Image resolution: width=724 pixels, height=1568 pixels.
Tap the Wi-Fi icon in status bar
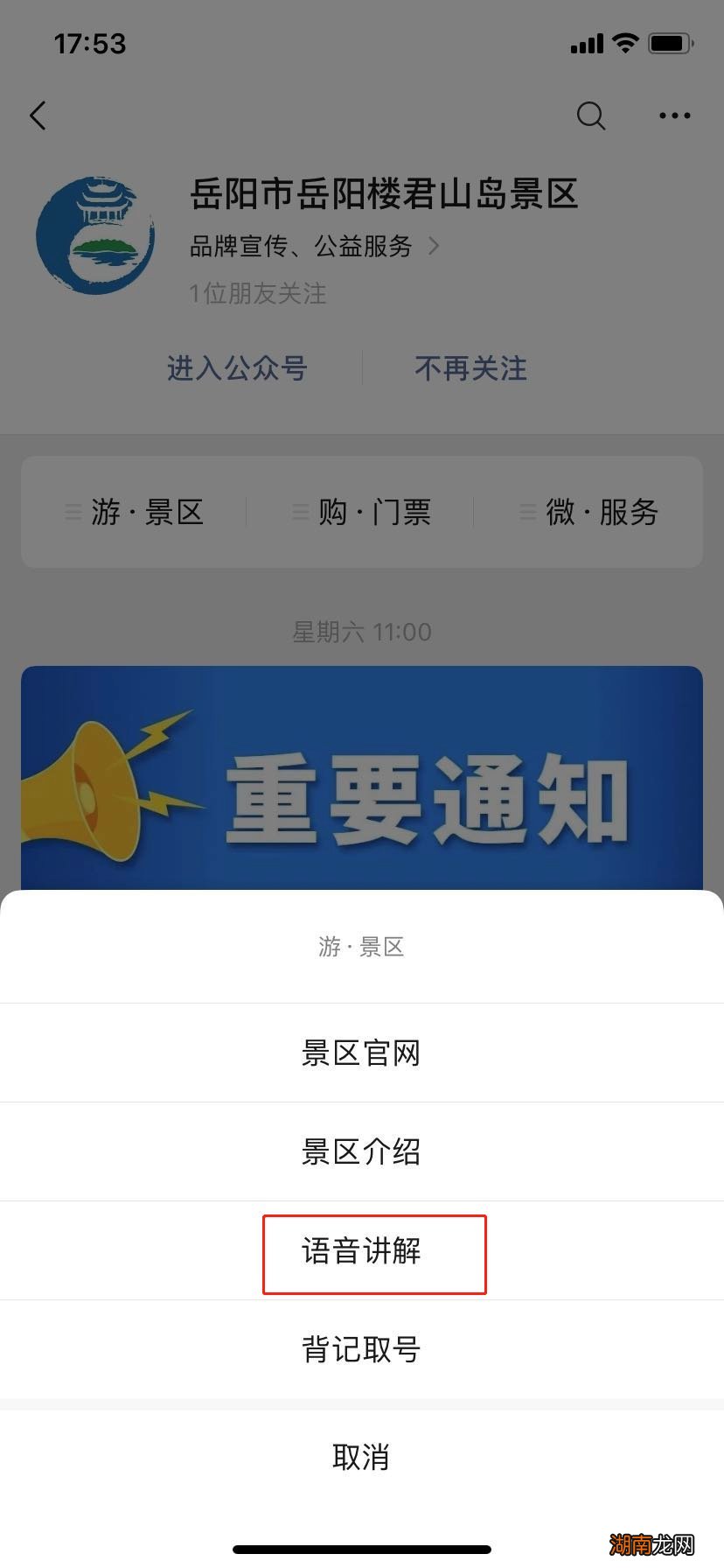(x=624, y=42)
